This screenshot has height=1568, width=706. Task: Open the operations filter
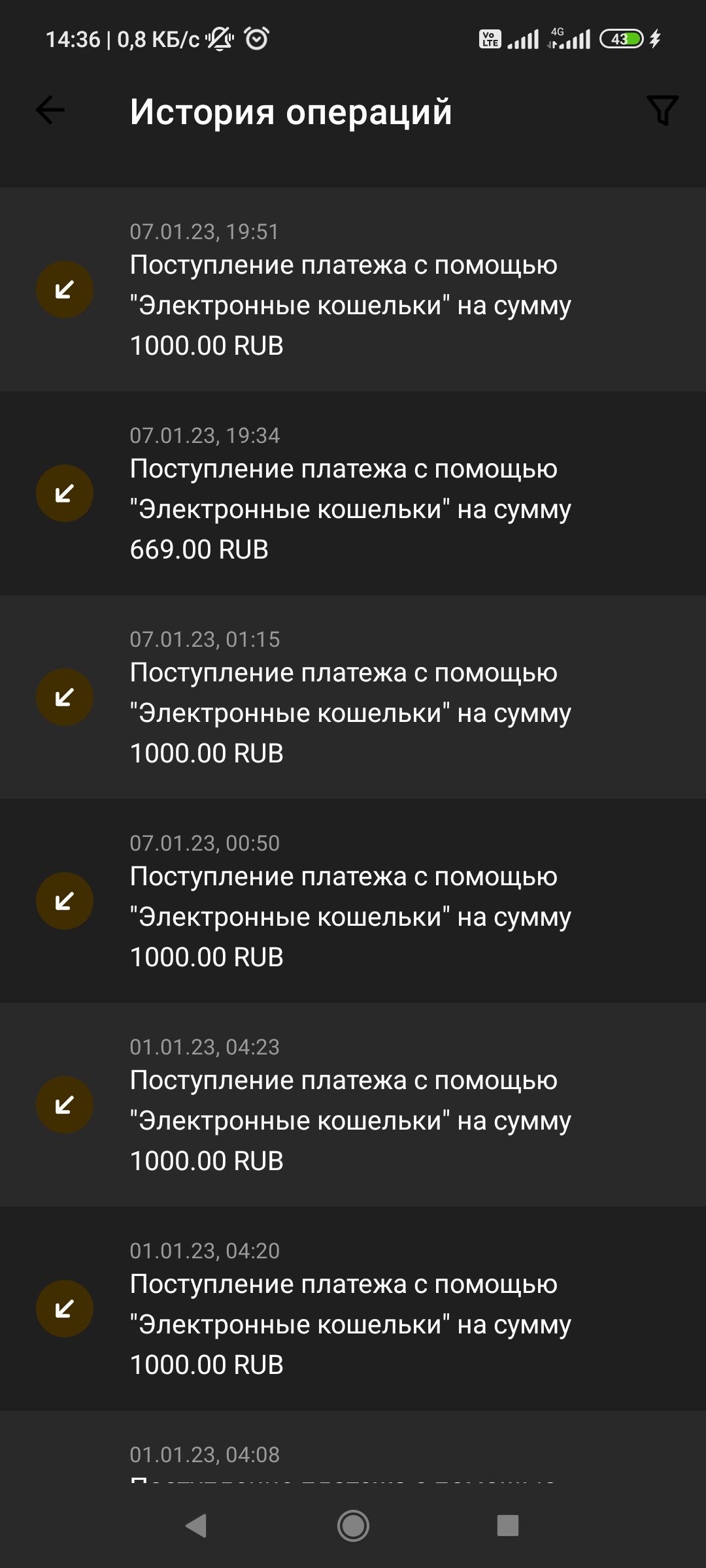(x=662, y=110)
